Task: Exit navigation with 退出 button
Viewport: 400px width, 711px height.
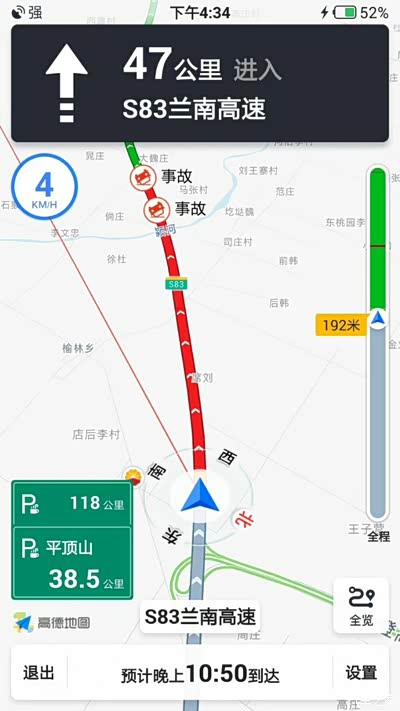Action: (39, 673)
